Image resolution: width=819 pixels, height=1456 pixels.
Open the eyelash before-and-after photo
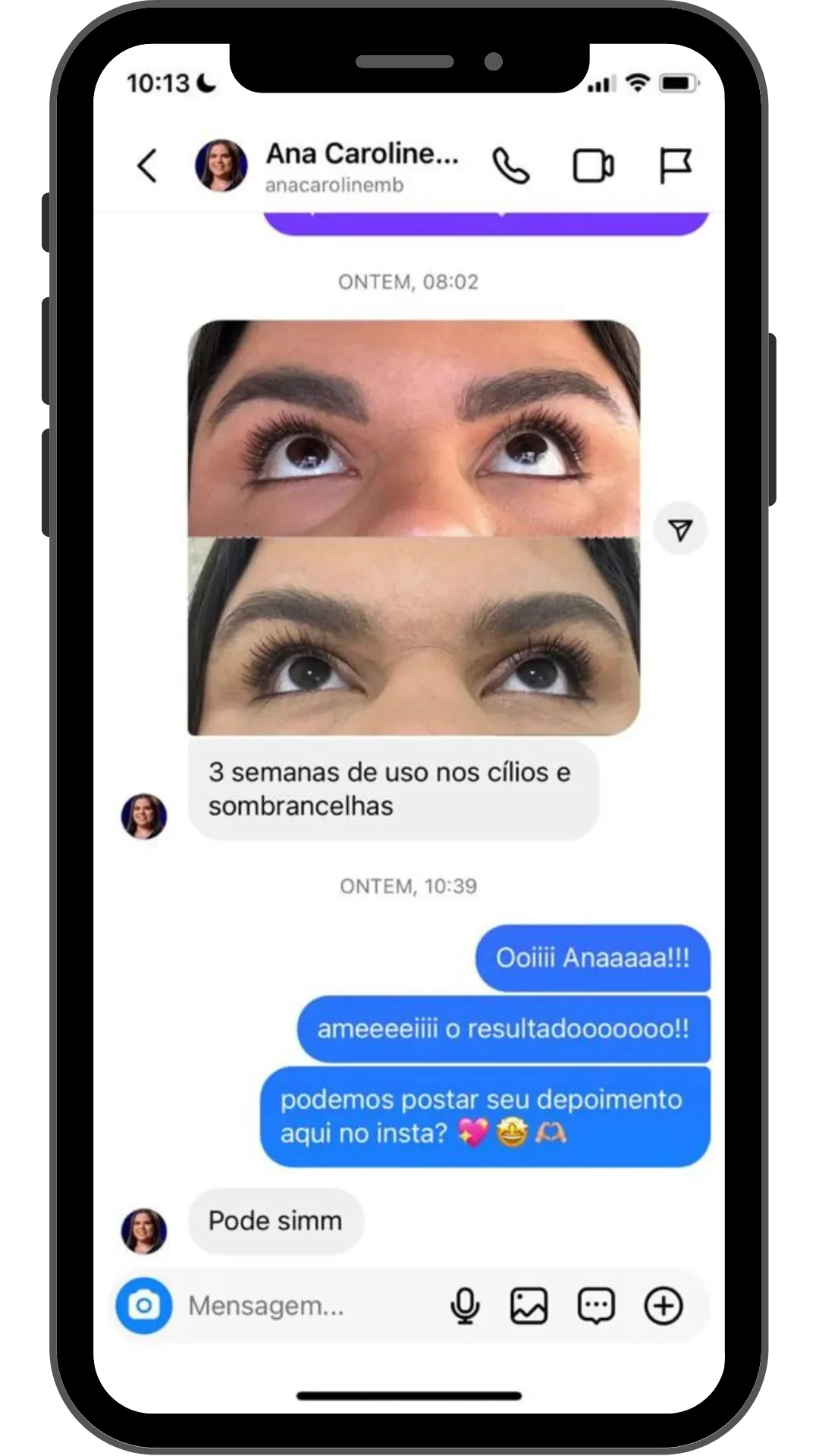pos(413,527)
